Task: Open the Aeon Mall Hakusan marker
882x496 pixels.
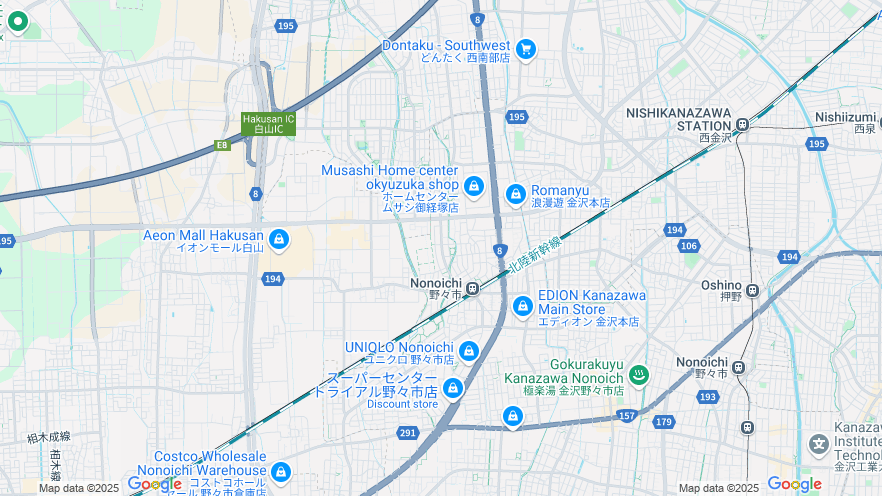Action: pyautogui.click(x=279, y=240)
